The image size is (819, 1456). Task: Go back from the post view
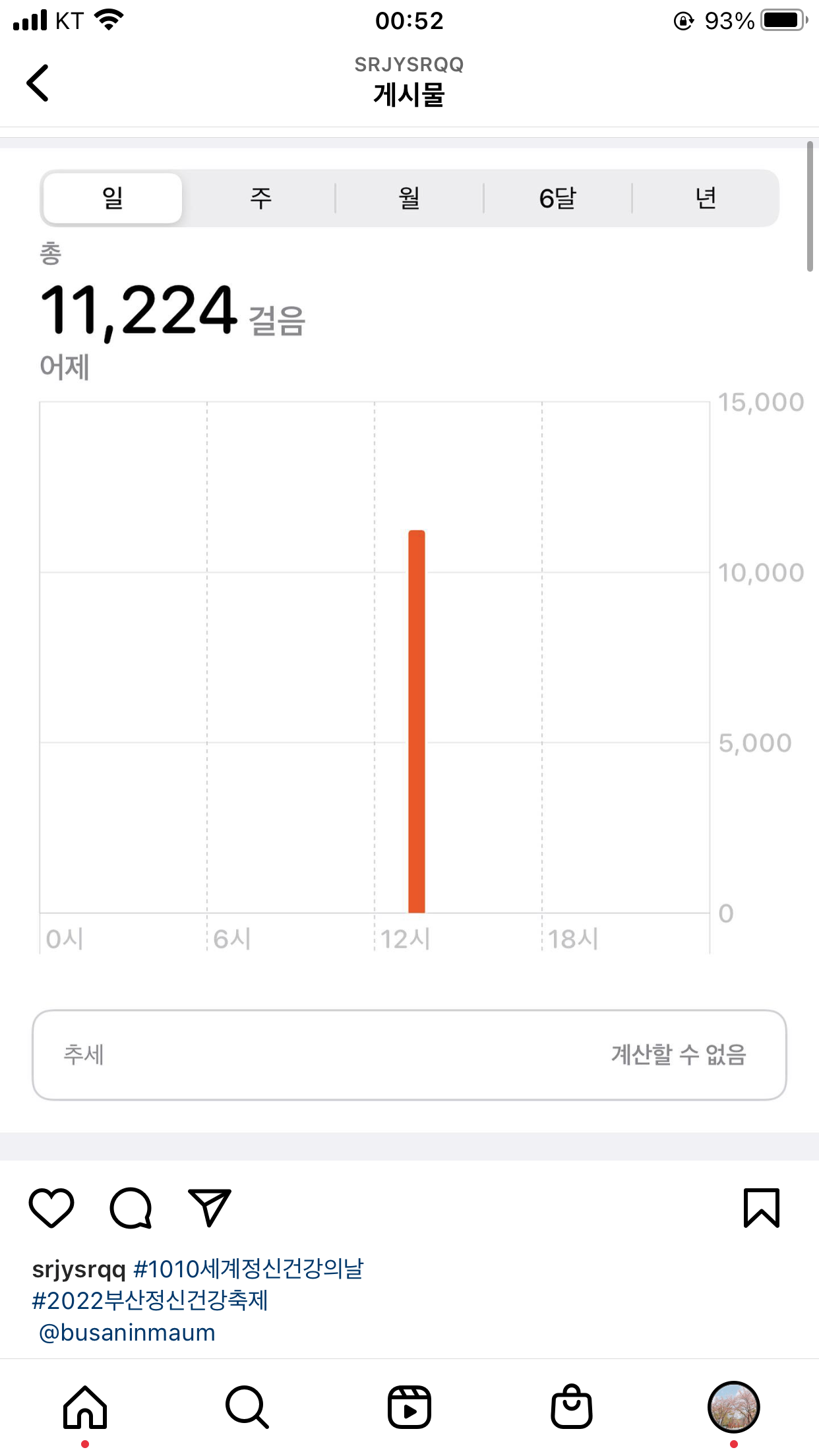tap(38, 83)
